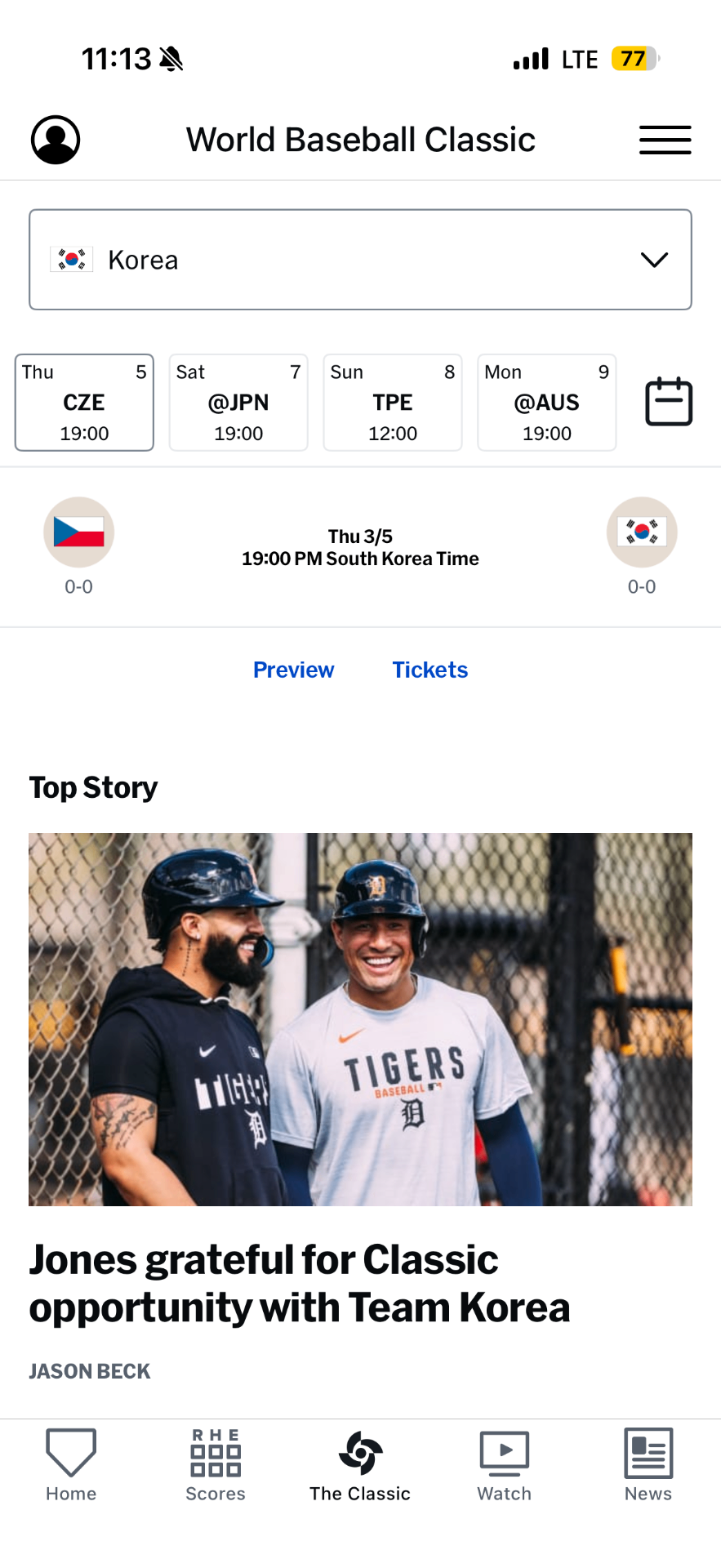Open the Tickets link
Screen dimensions: 721x1568
(430, 670)
